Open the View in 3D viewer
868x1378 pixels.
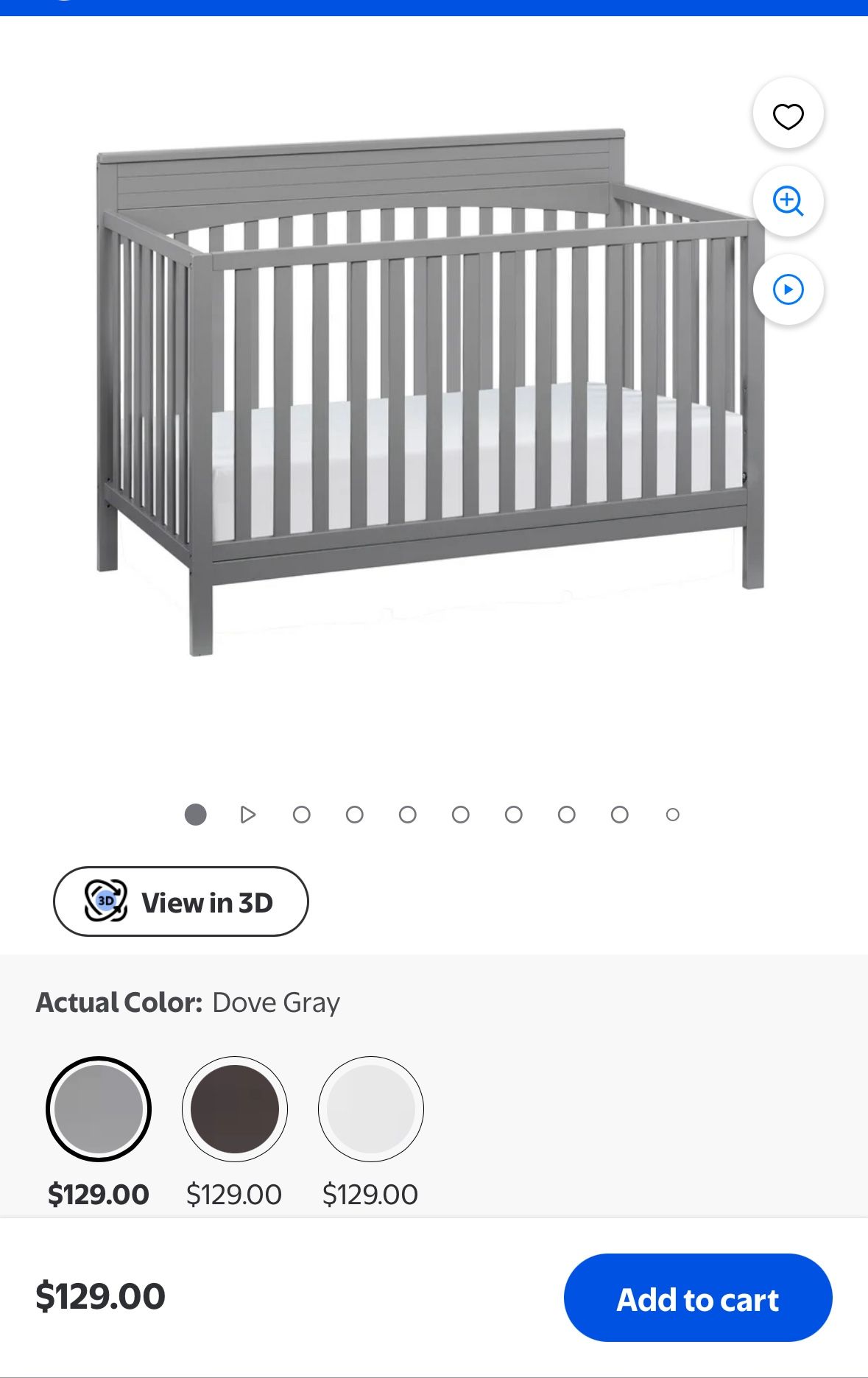(x=181, y=901)
